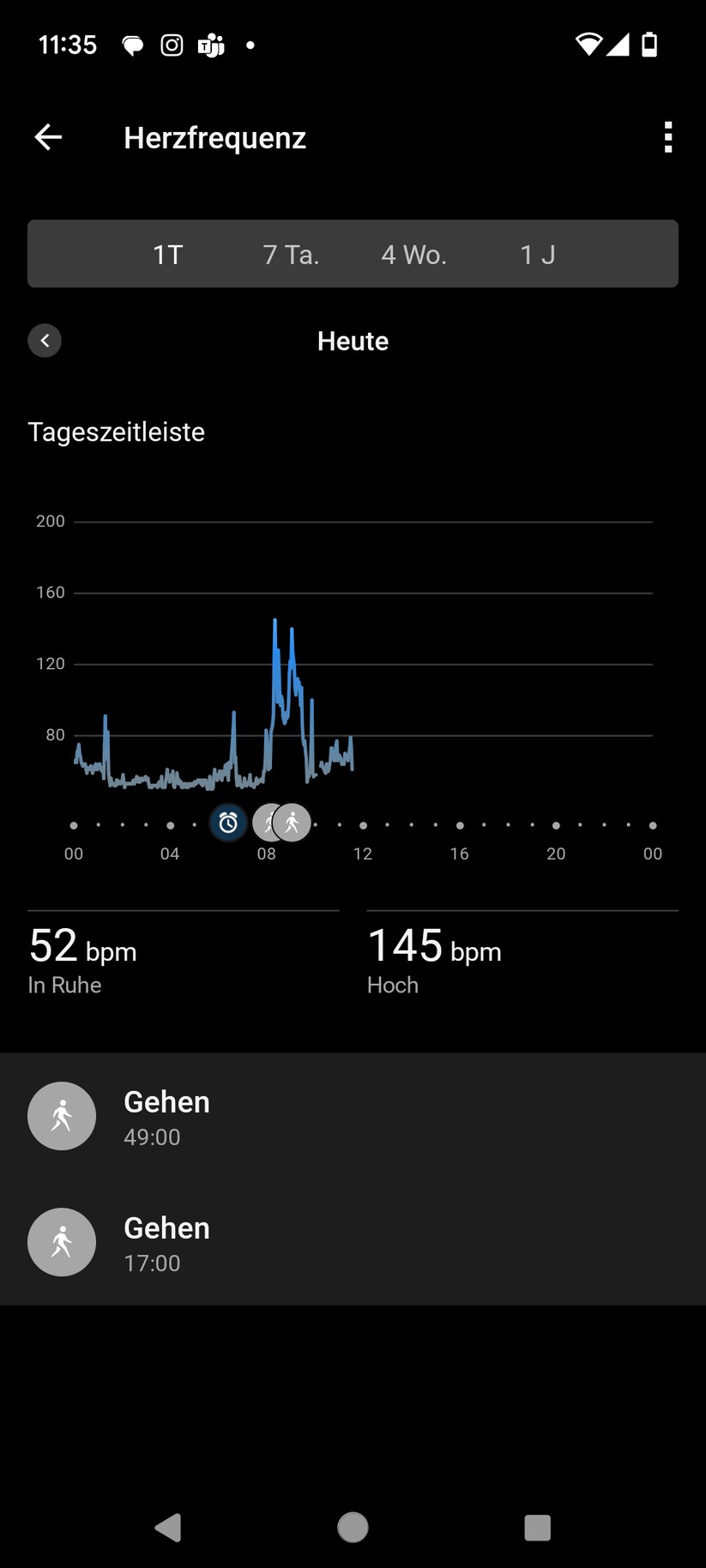The width and height of the screenshot is (706, 1568).
Task: Go to the previous day before Heute
Action: tap(45, 341)
